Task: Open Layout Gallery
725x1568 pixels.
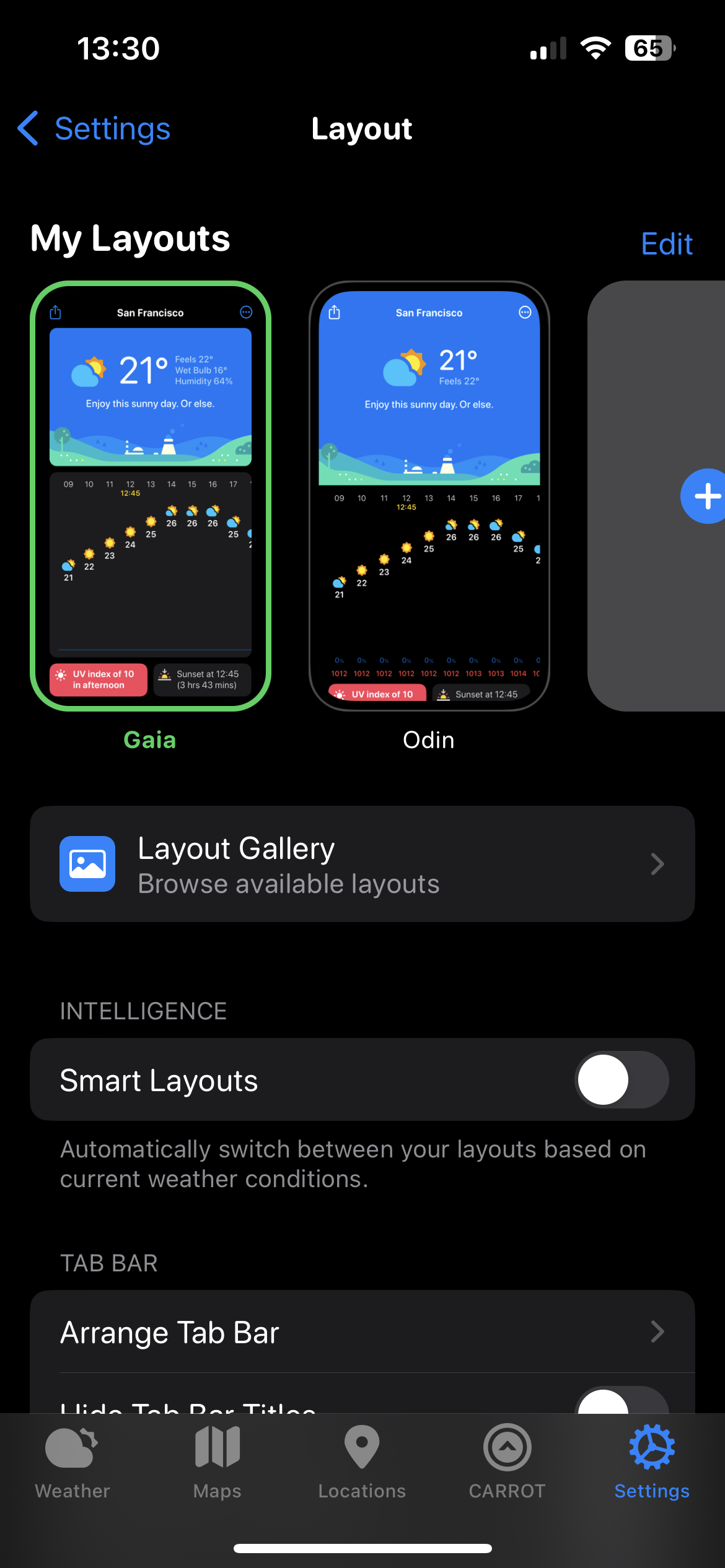Action: (x=362, y=864)
